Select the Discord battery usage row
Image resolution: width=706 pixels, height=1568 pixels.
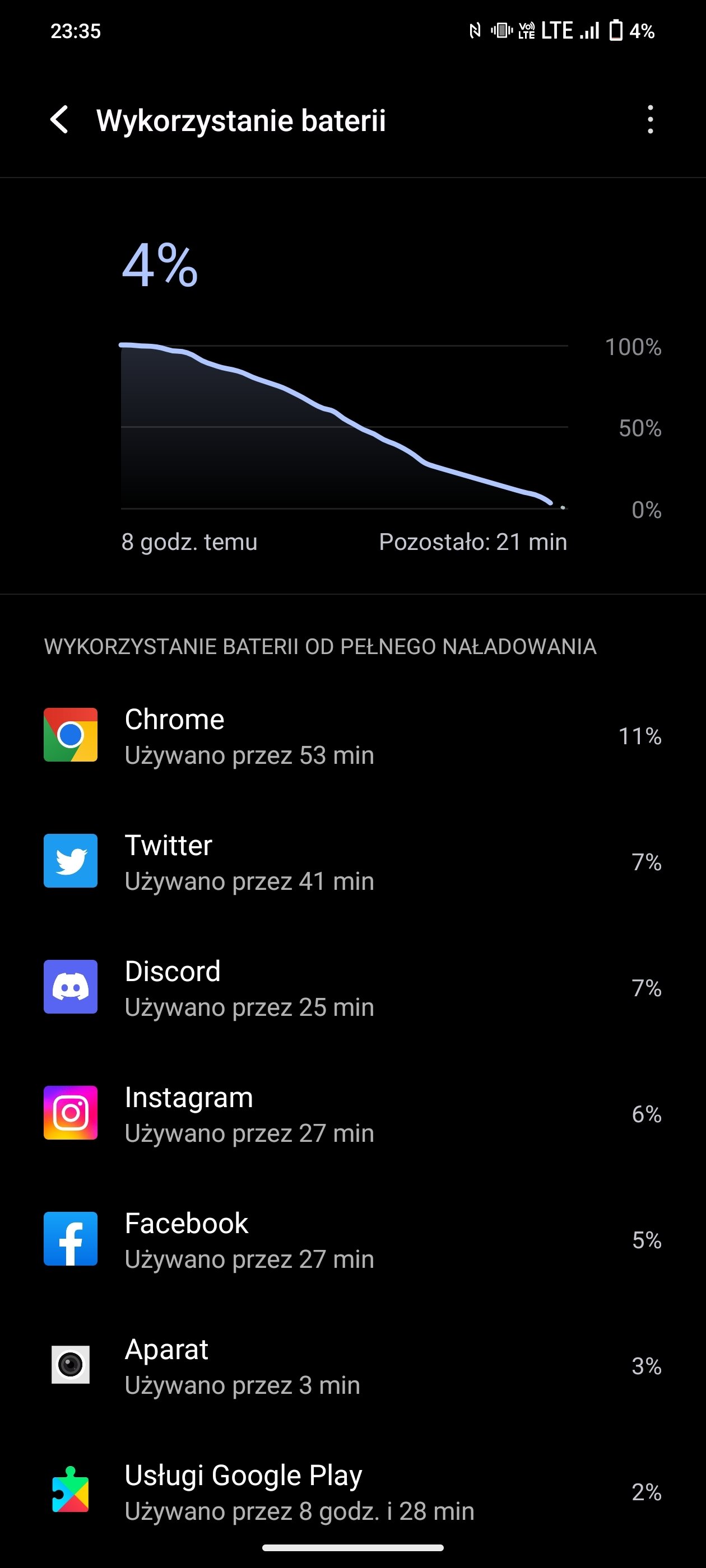[x=352, y=988]
